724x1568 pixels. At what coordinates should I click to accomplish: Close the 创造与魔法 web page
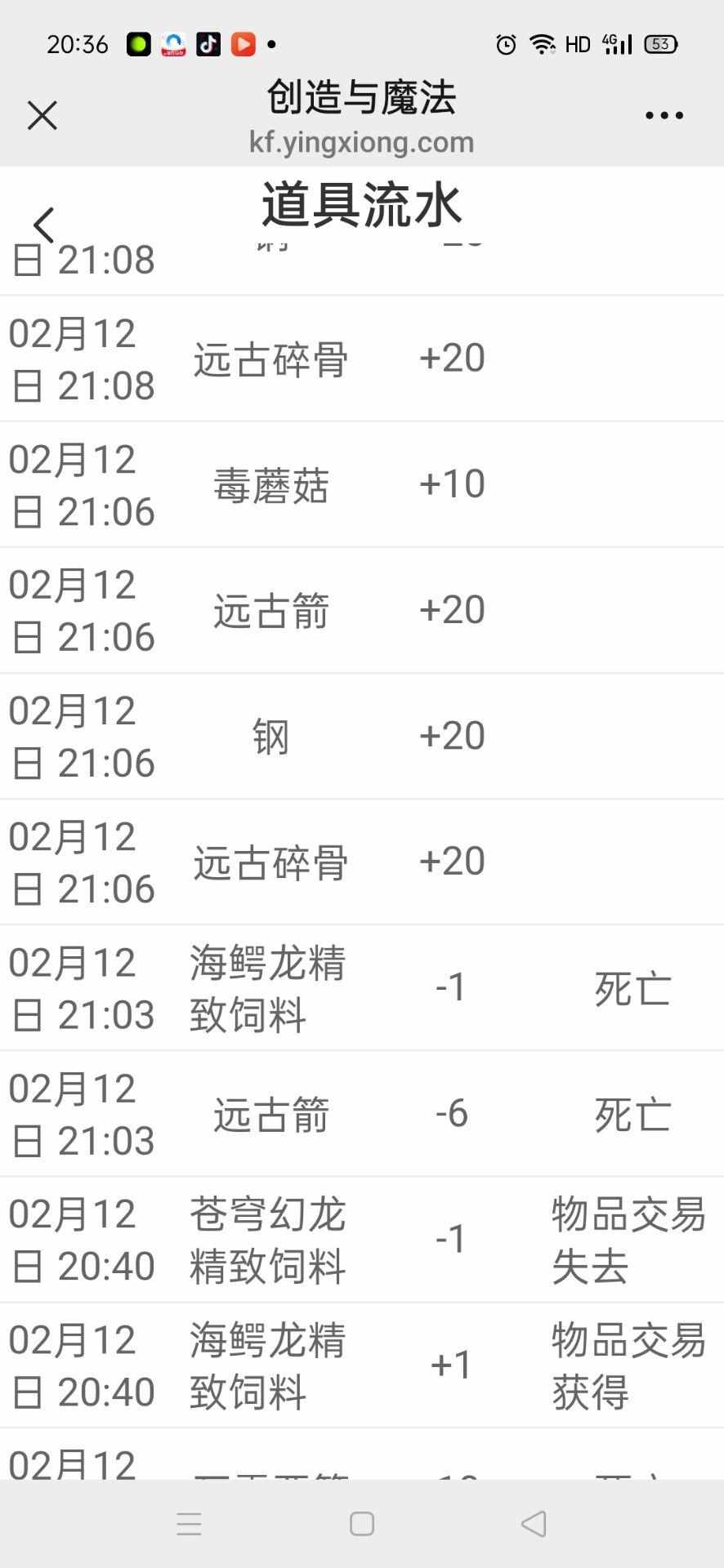coord(42,115)
